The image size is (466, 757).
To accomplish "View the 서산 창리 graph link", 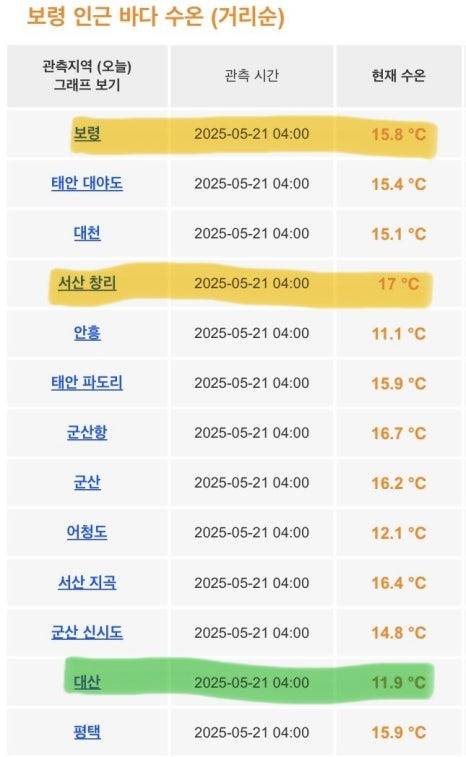I will (87, 283).
